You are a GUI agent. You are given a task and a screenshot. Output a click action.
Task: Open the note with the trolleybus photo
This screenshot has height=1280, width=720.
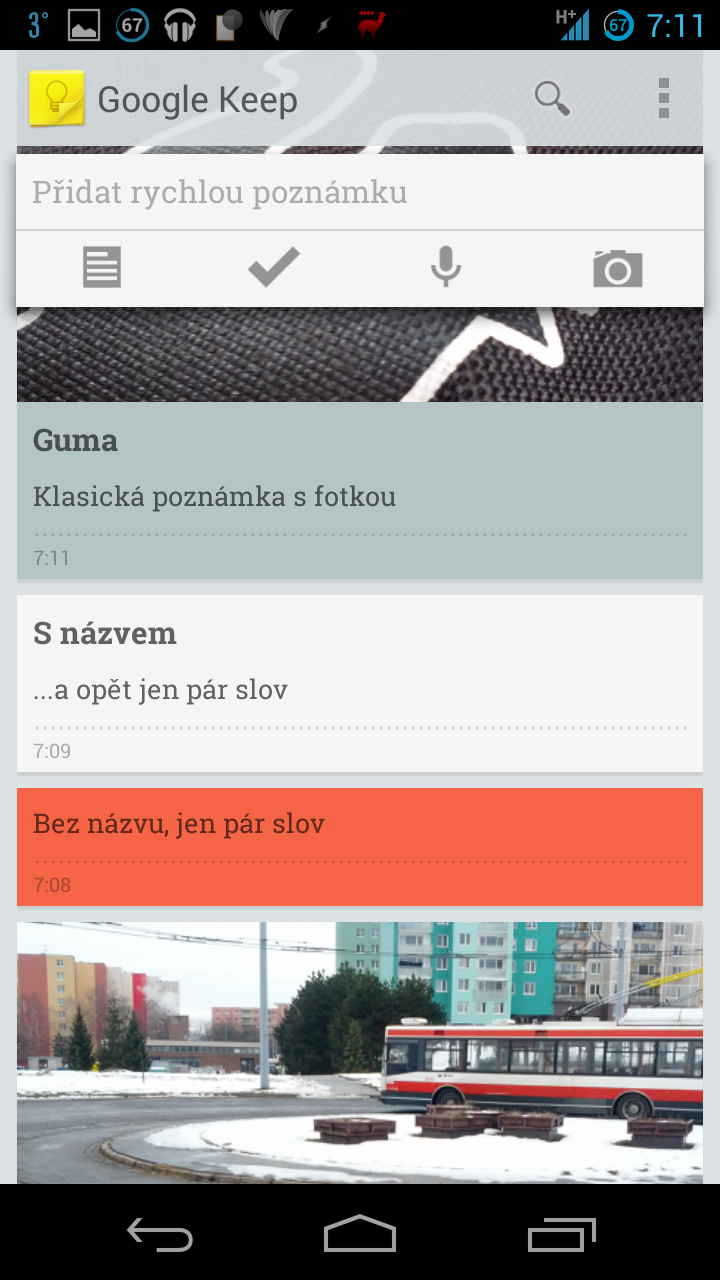coord(360,1052)
